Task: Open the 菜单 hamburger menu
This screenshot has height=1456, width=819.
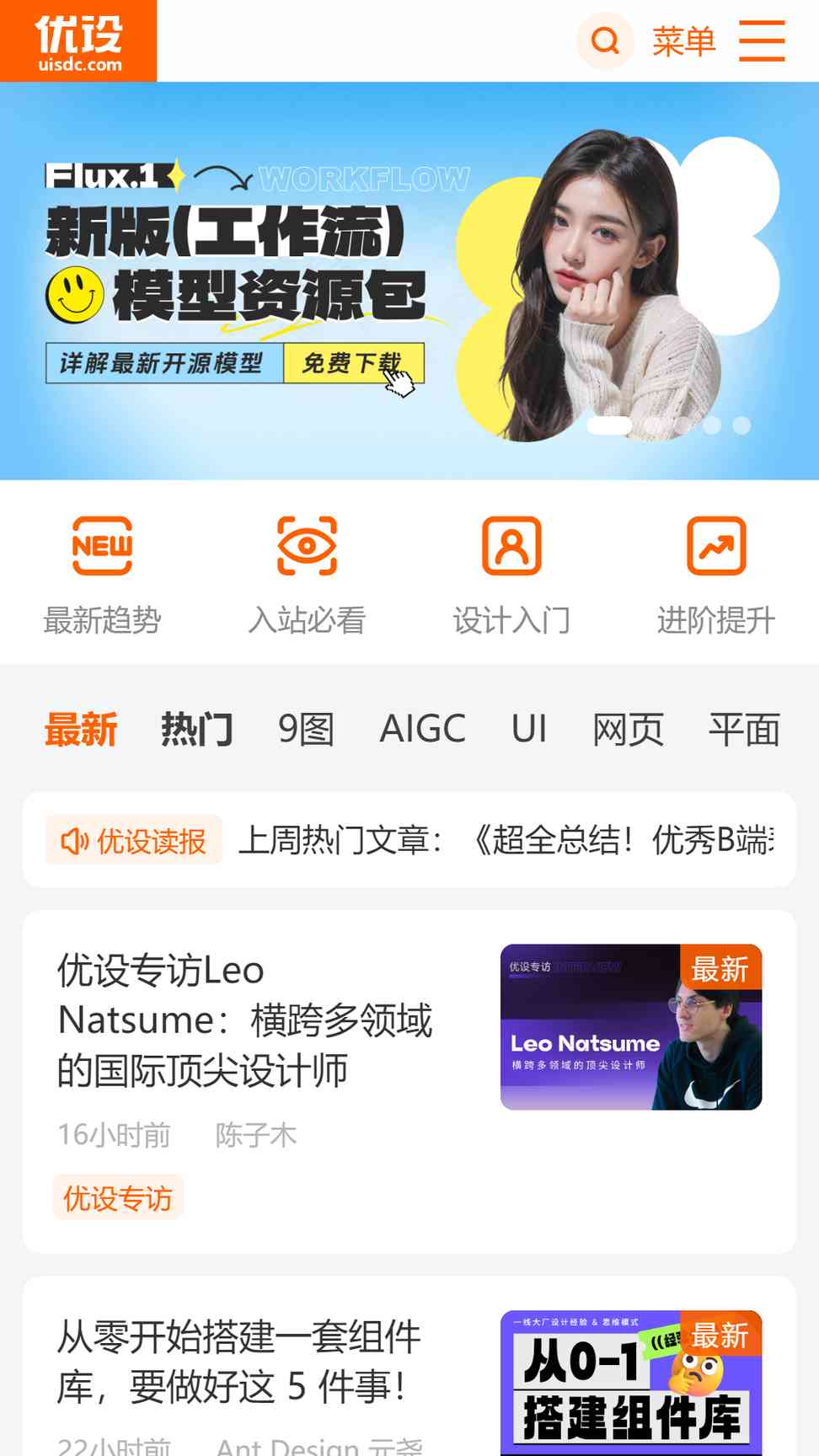Action: click(719, 40)
